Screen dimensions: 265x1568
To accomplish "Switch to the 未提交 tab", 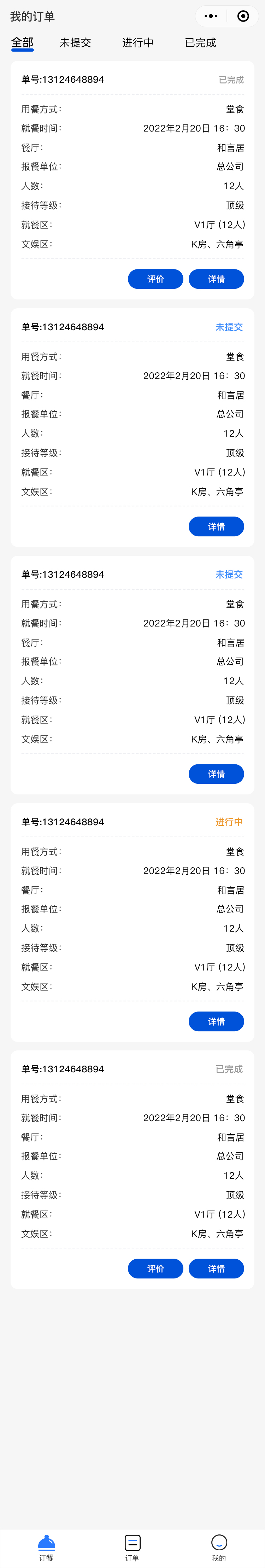I will (x=75, y=43).
